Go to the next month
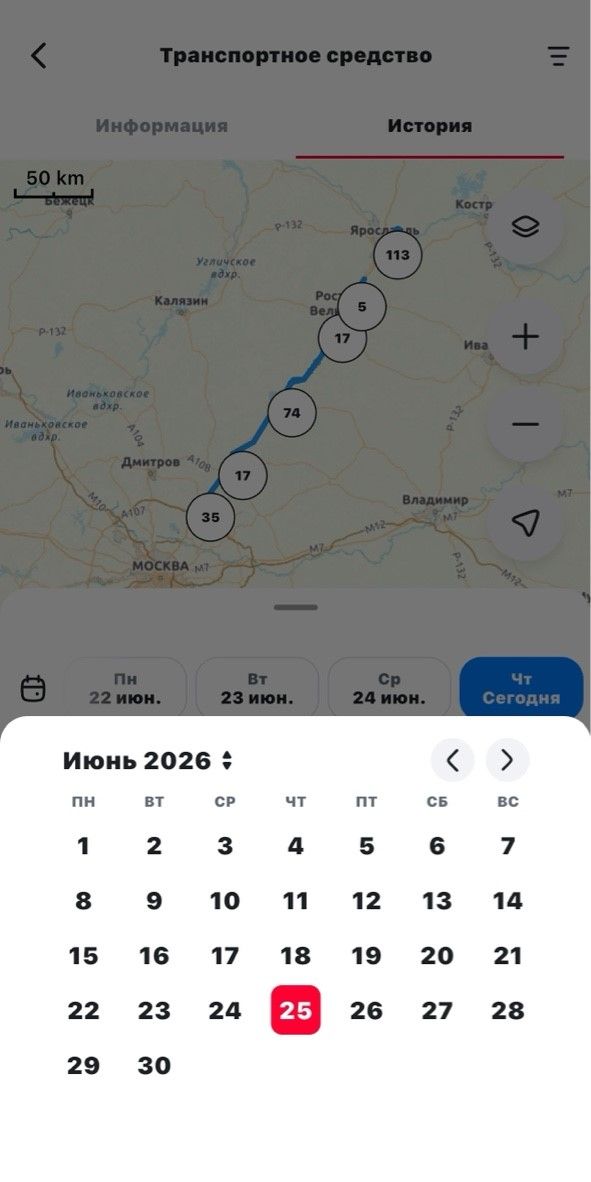 click(507, 761)
